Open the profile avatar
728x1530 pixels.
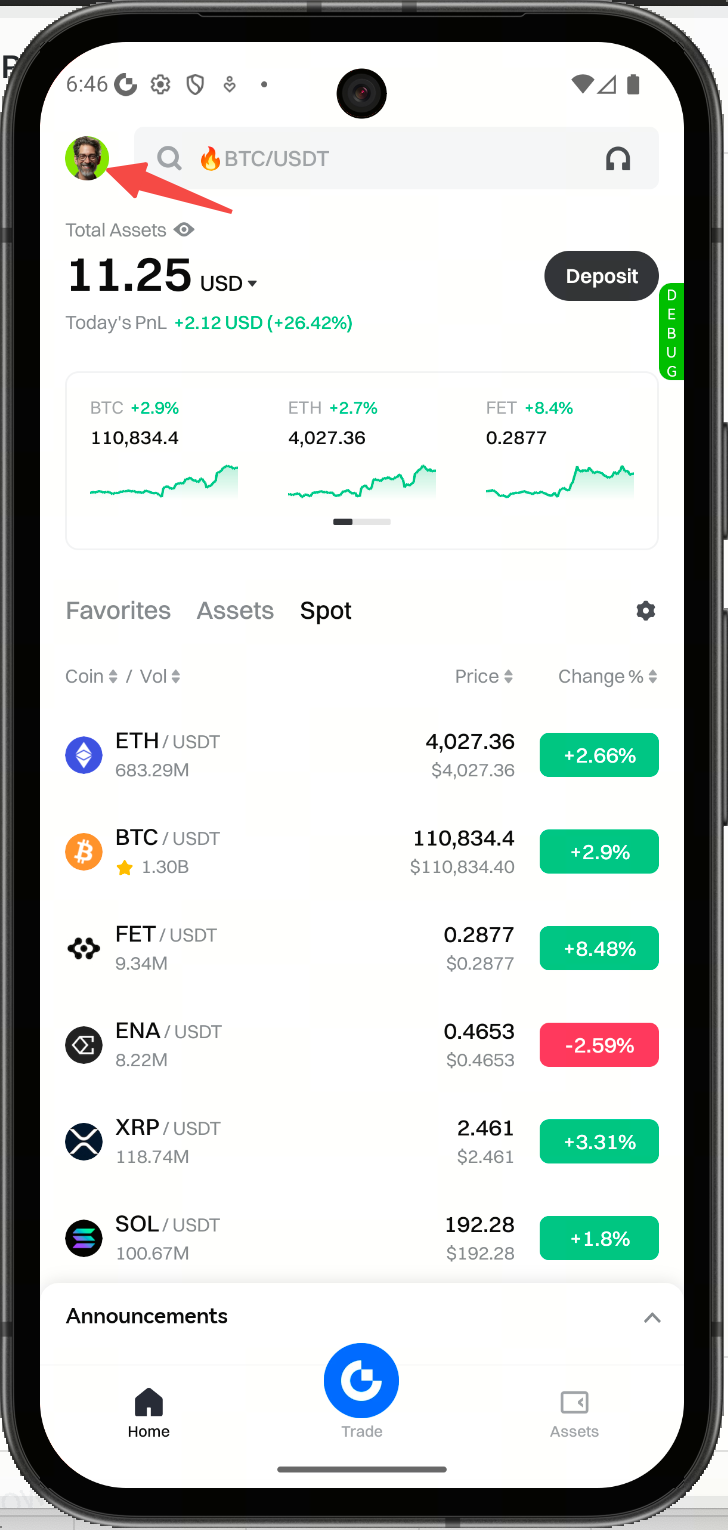point(87,158)
